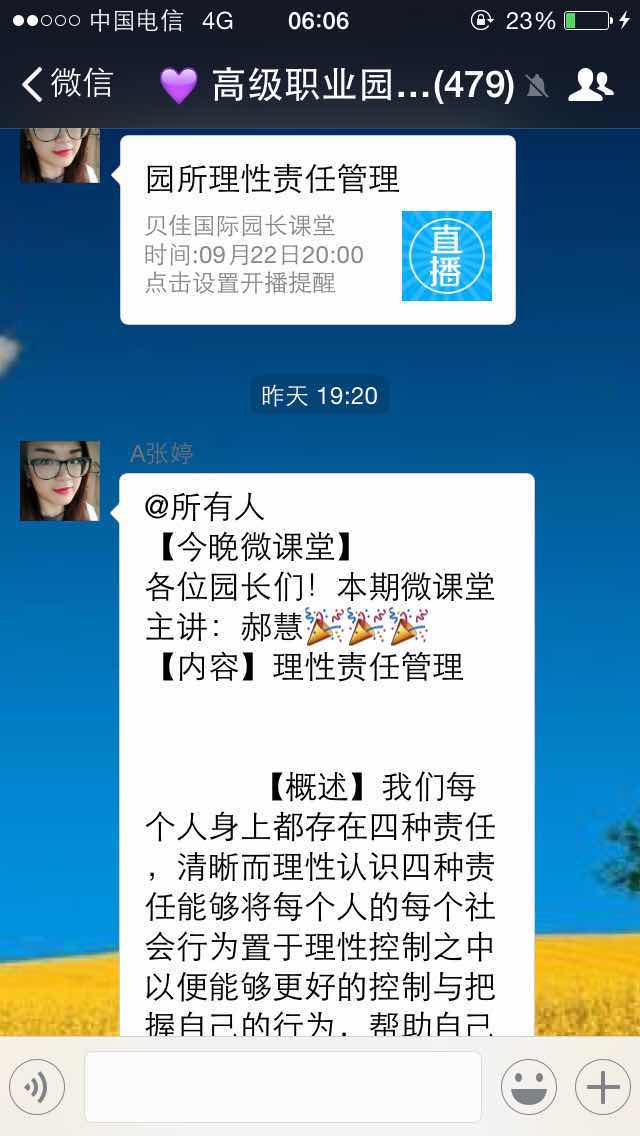Focus the message text field

point(282,1087)
